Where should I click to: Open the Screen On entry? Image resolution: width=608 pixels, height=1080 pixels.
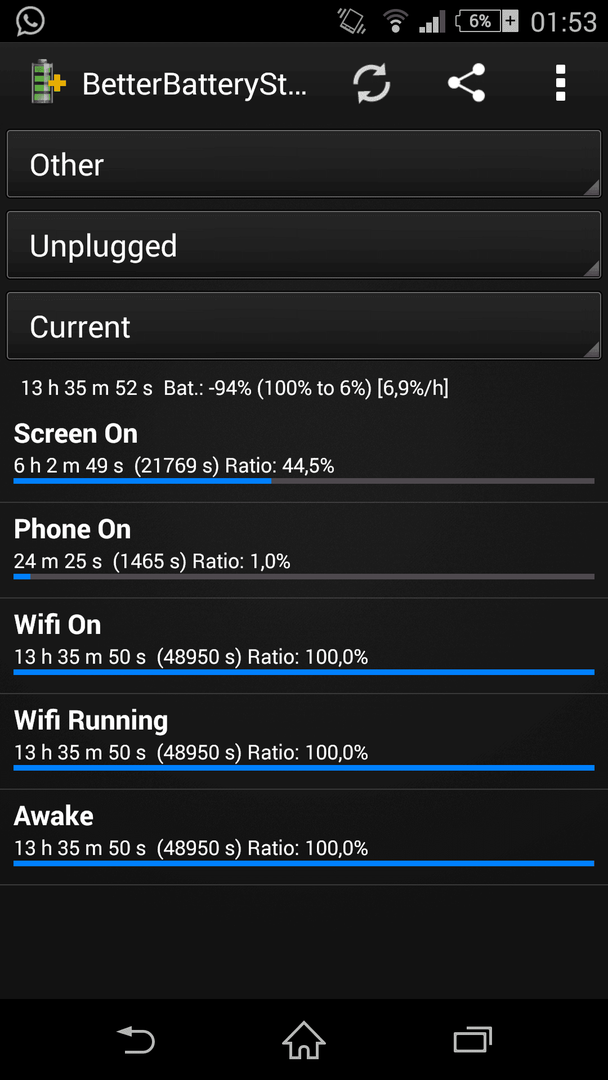(304, 455)
